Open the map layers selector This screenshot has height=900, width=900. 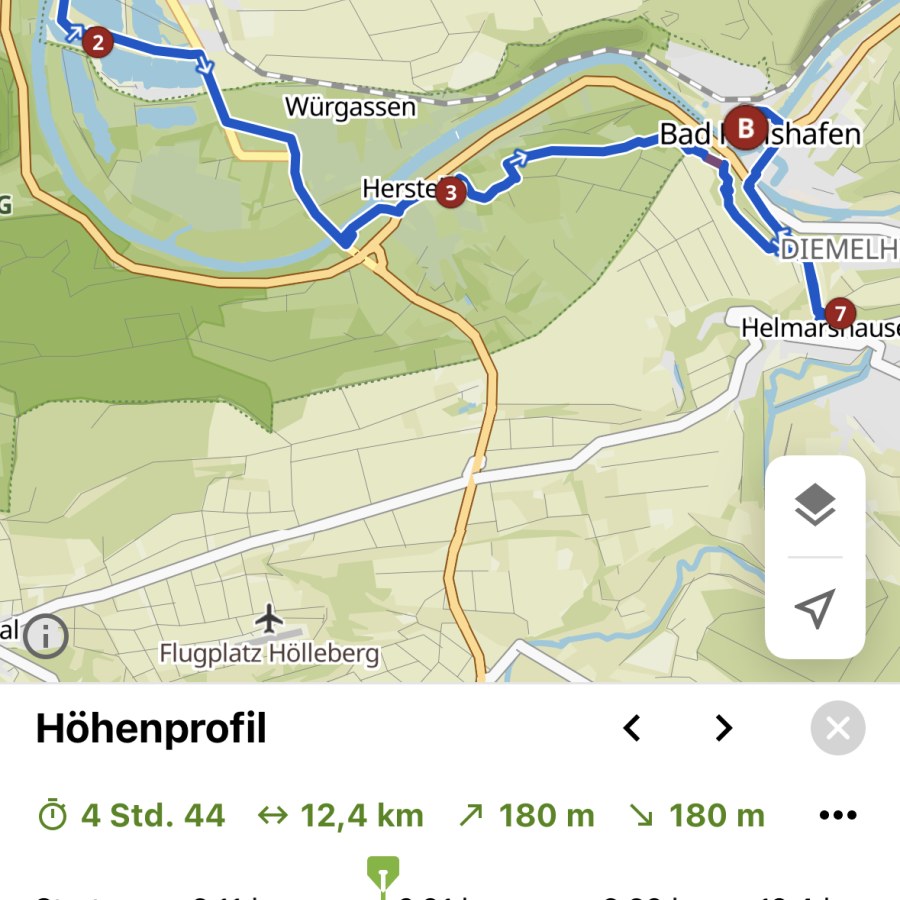coord(815,505)
